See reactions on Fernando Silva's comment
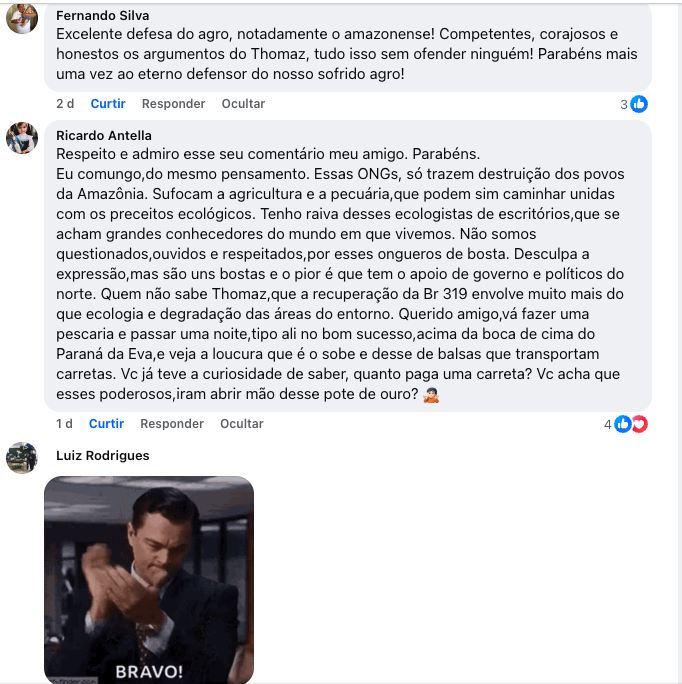 634,104
